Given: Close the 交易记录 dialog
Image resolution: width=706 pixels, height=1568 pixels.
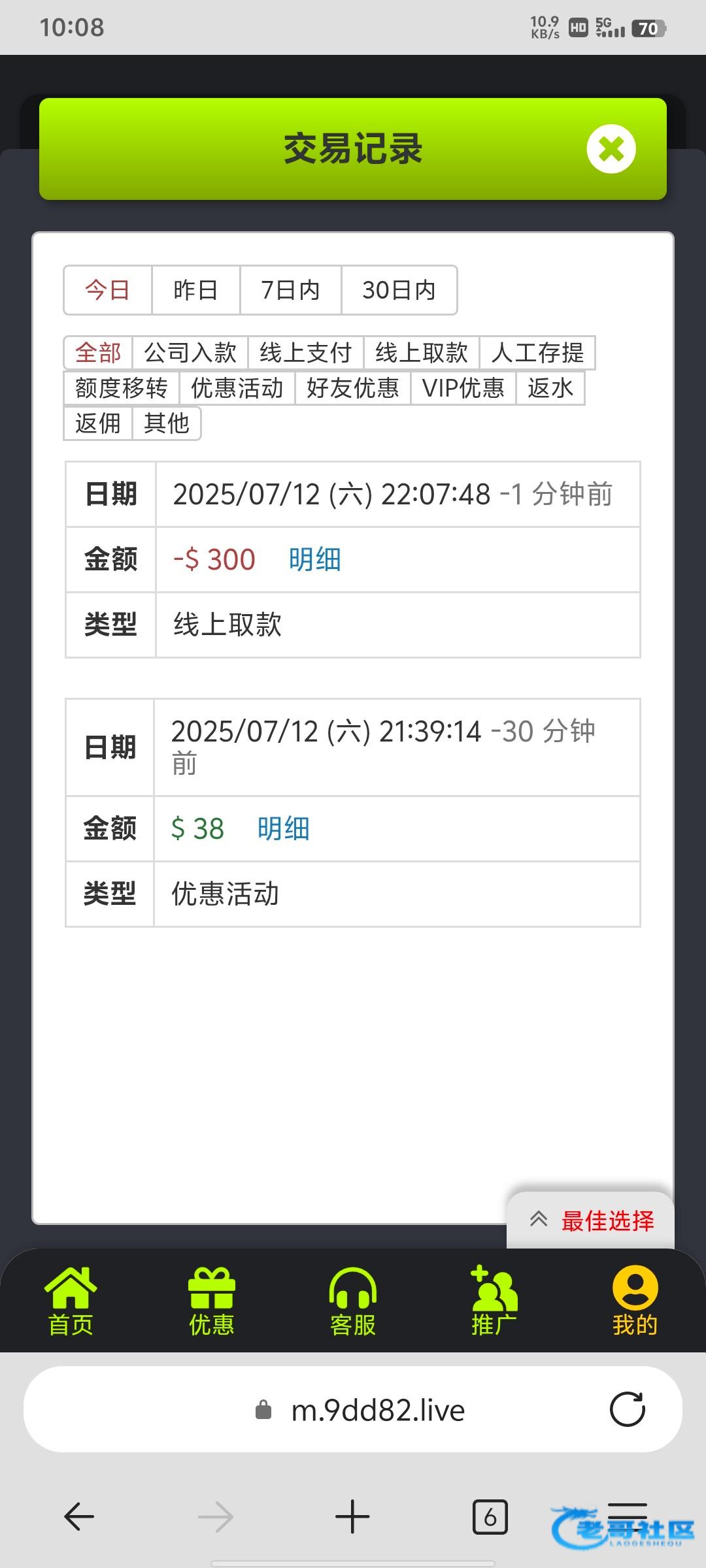Looking at the screenshot, I should pos(611,149).
